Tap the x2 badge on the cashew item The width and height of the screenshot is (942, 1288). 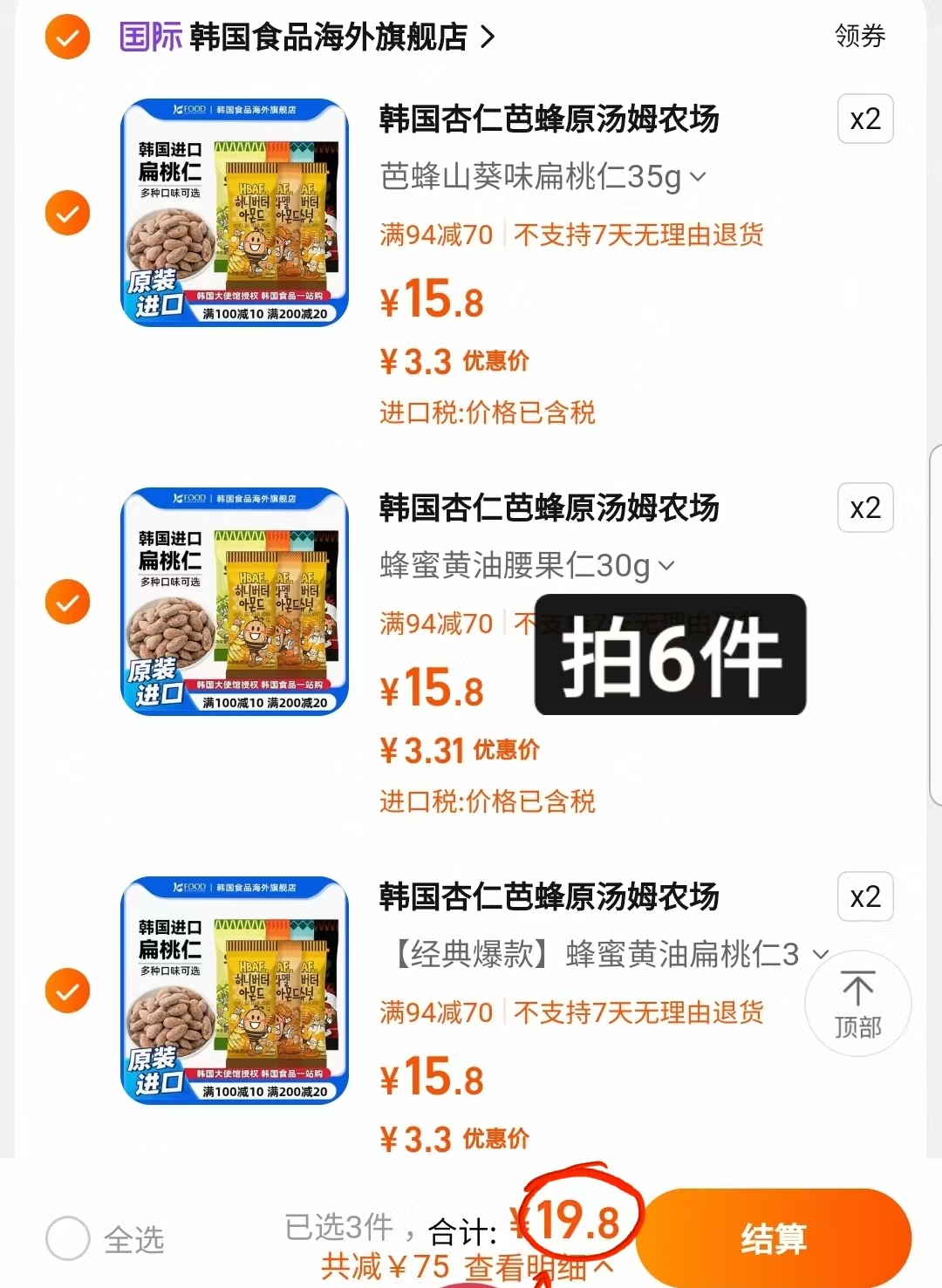click(x=864, y=508)
